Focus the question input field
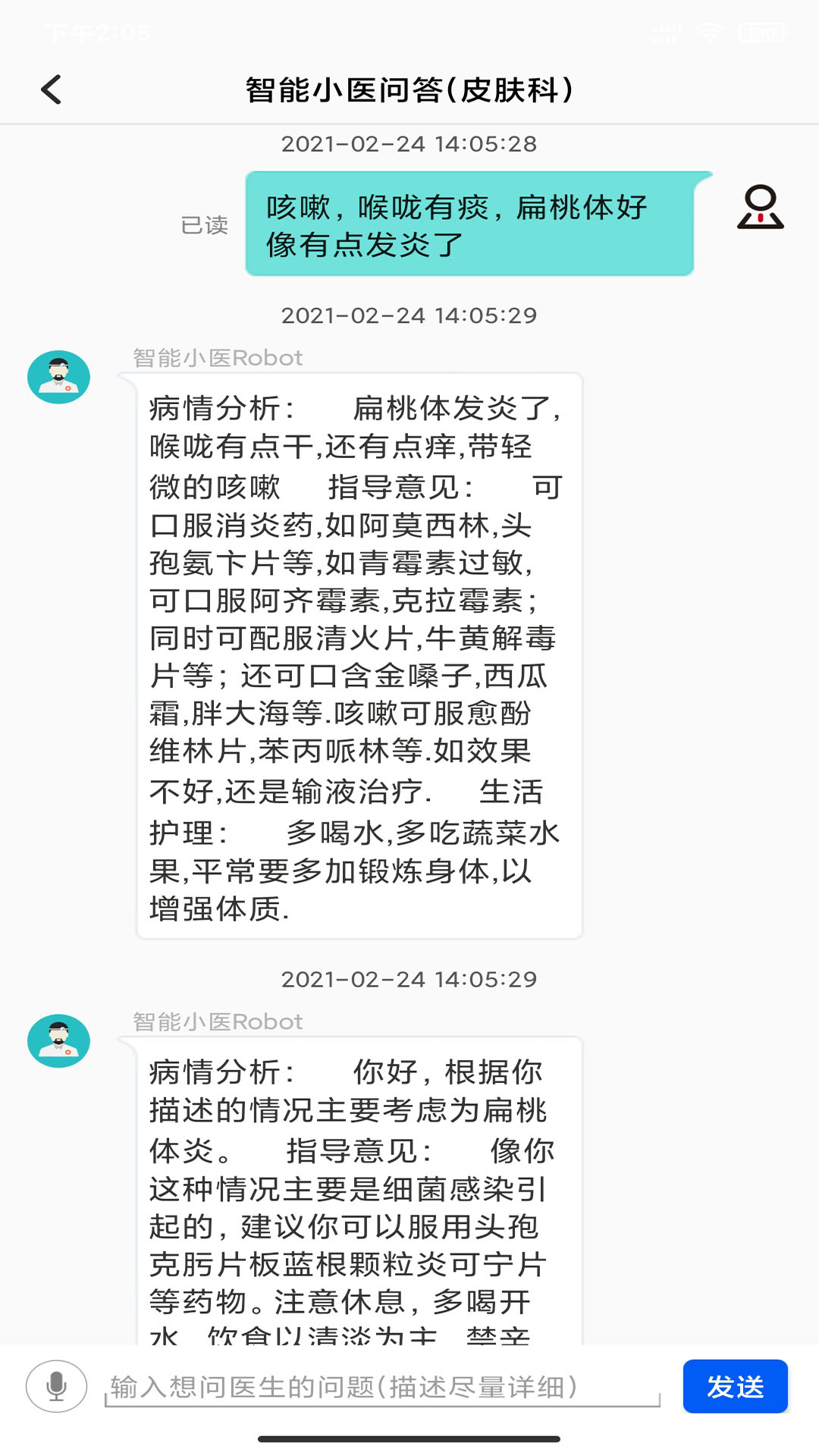The width and height of the screenshot is (819, 1456). [x=382, y=1387]
